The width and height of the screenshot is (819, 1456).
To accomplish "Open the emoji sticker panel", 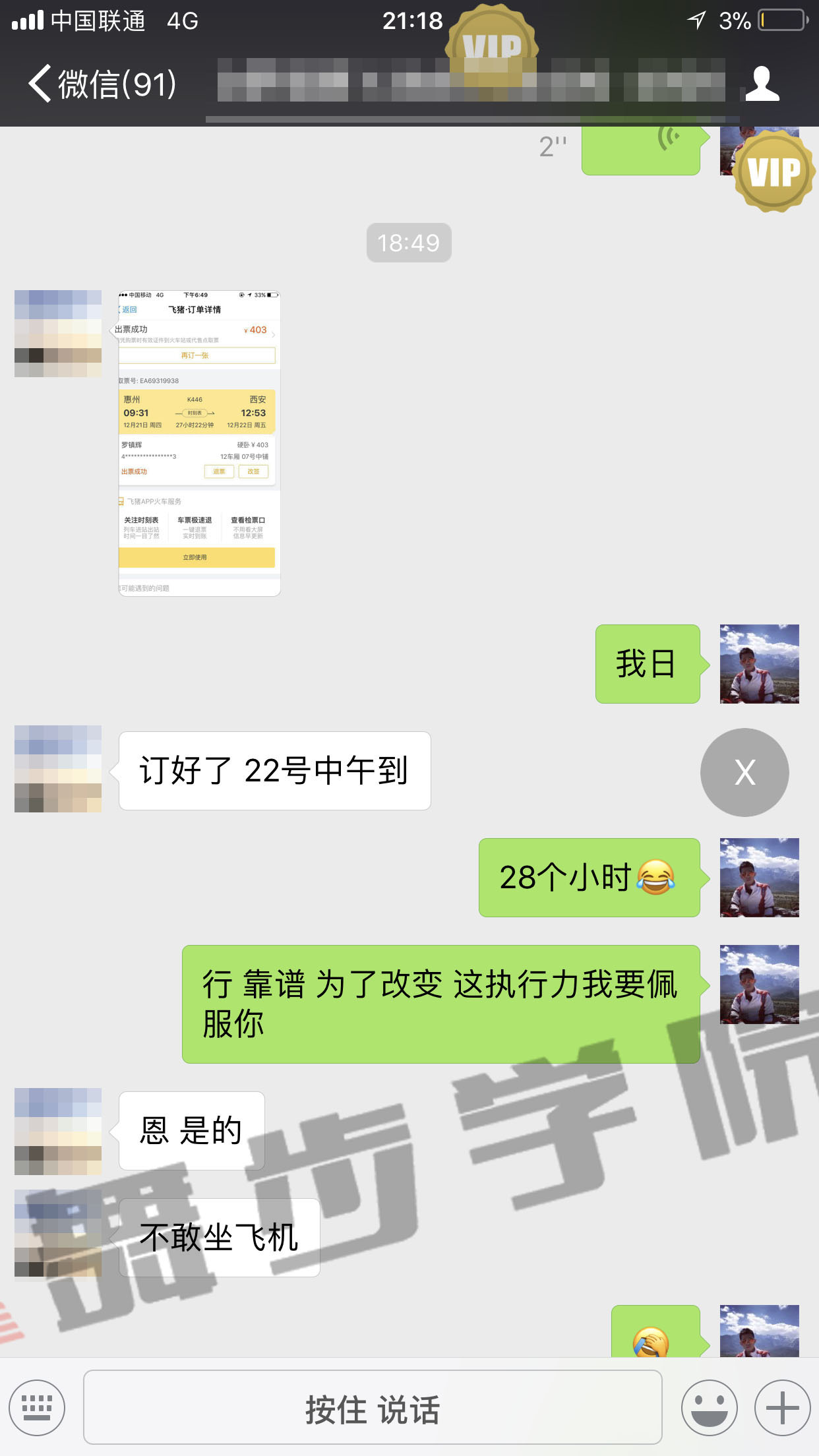I will (709, 1407).
